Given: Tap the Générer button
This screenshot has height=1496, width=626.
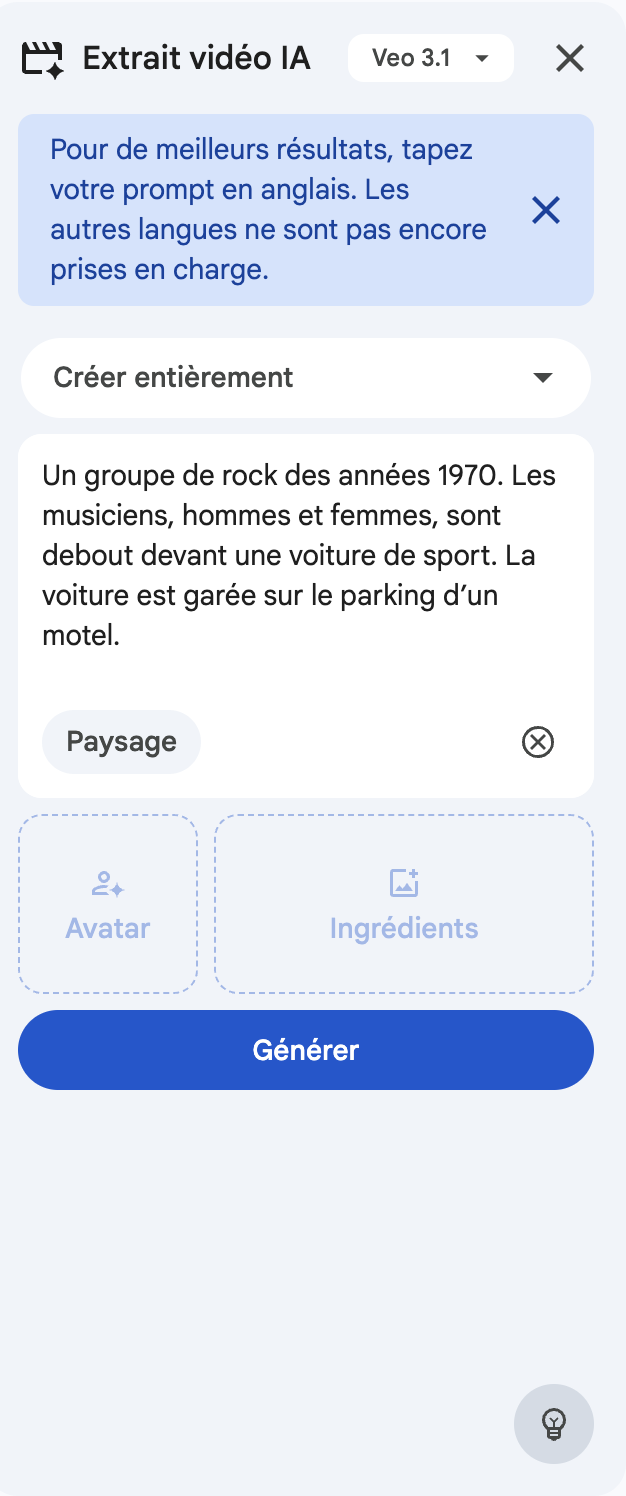Looking at the screenshot, I should coord(305,1050).
